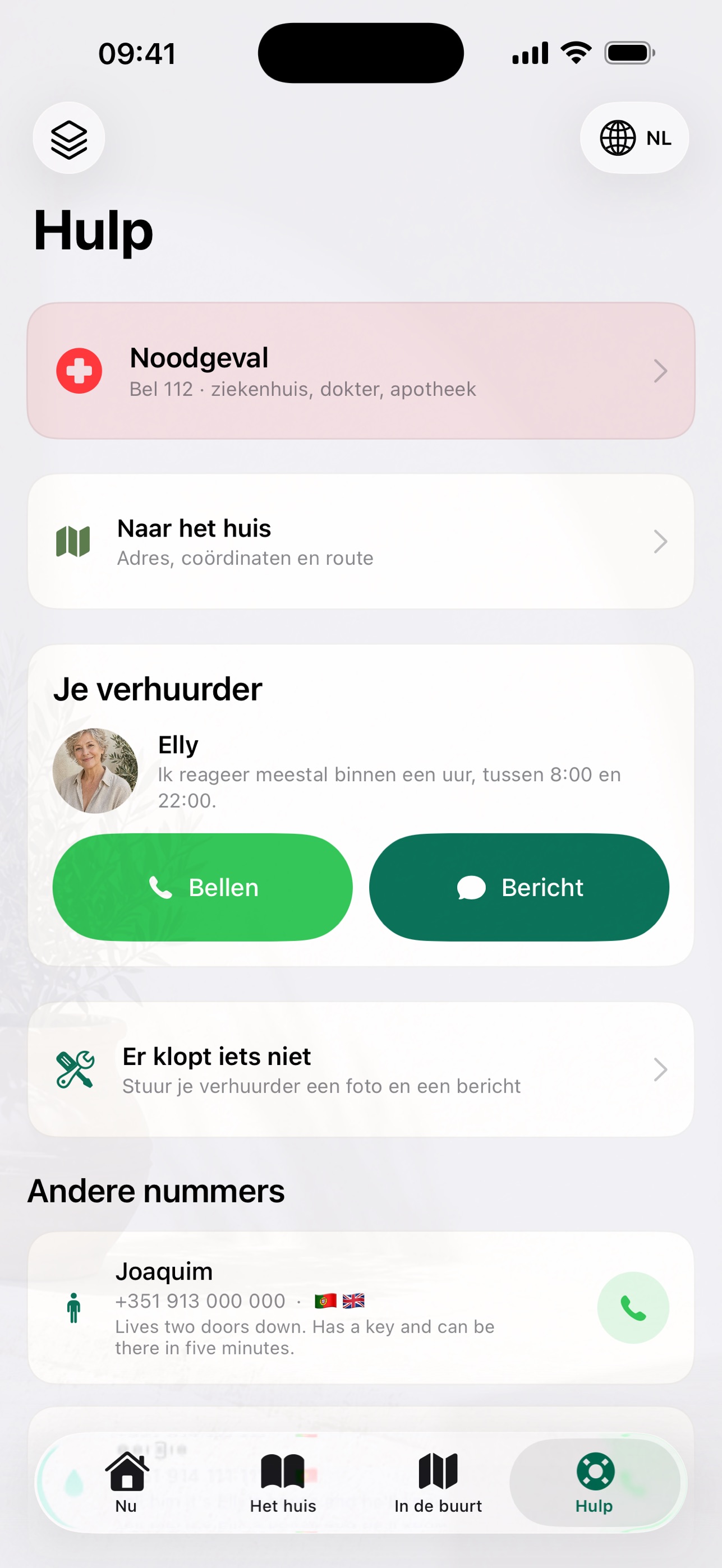Change language with the NL globe button
This screenshot has width=722, height=1568.
[634, 138]
